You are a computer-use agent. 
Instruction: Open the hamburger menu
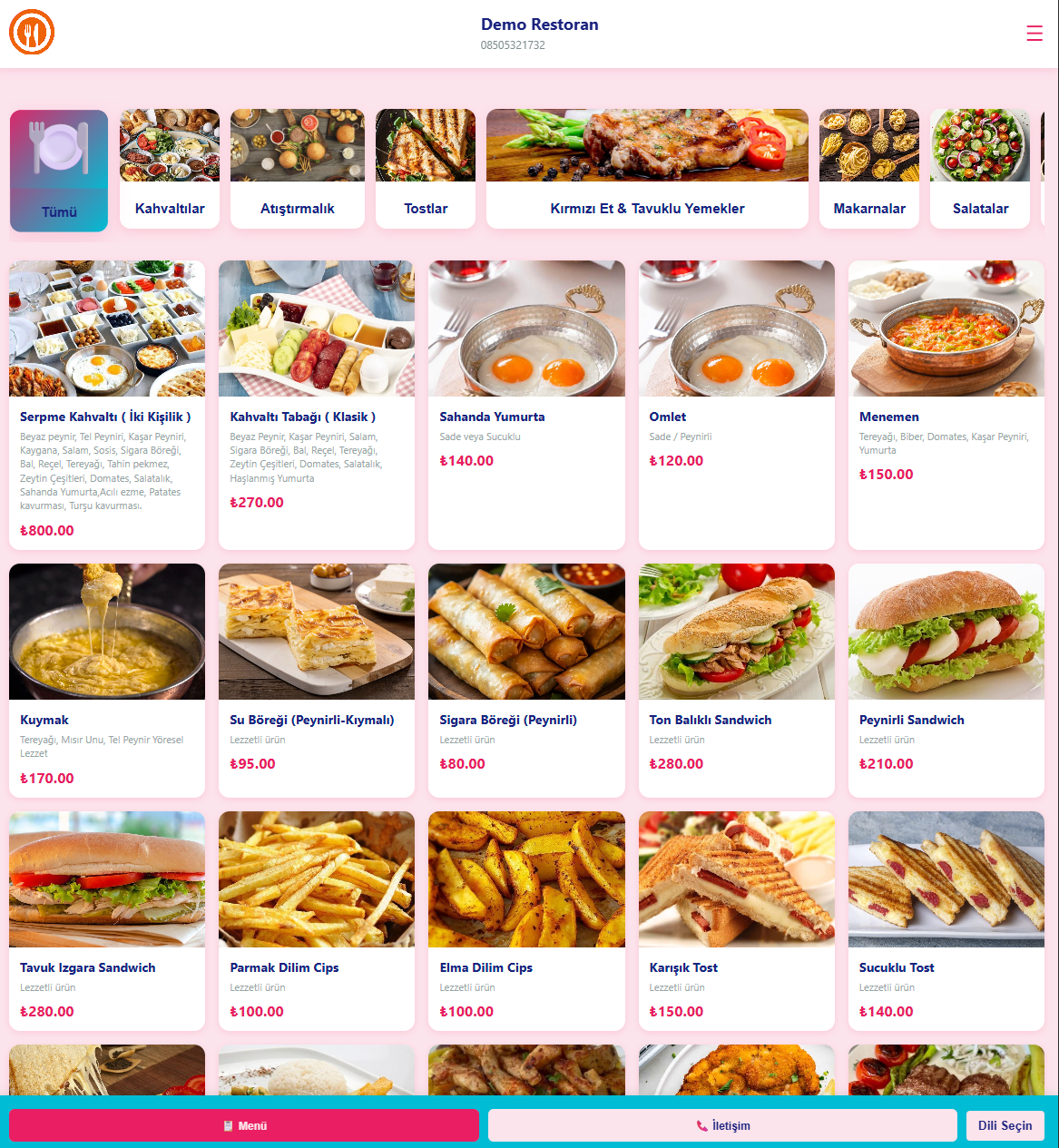click(x=1034, y=33)
